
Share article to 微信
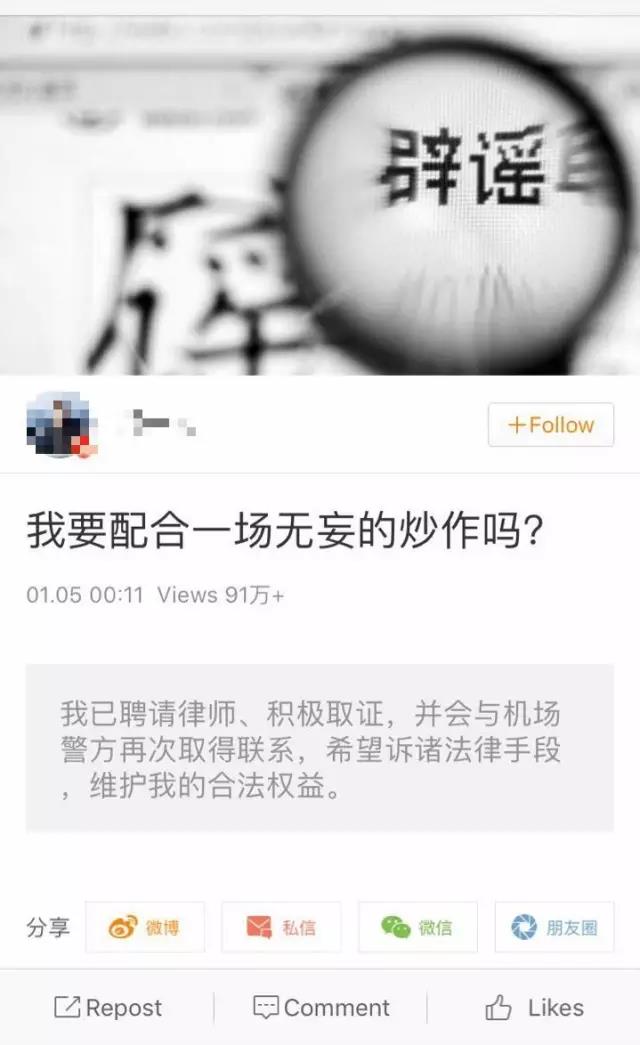(x=417, y=927)
